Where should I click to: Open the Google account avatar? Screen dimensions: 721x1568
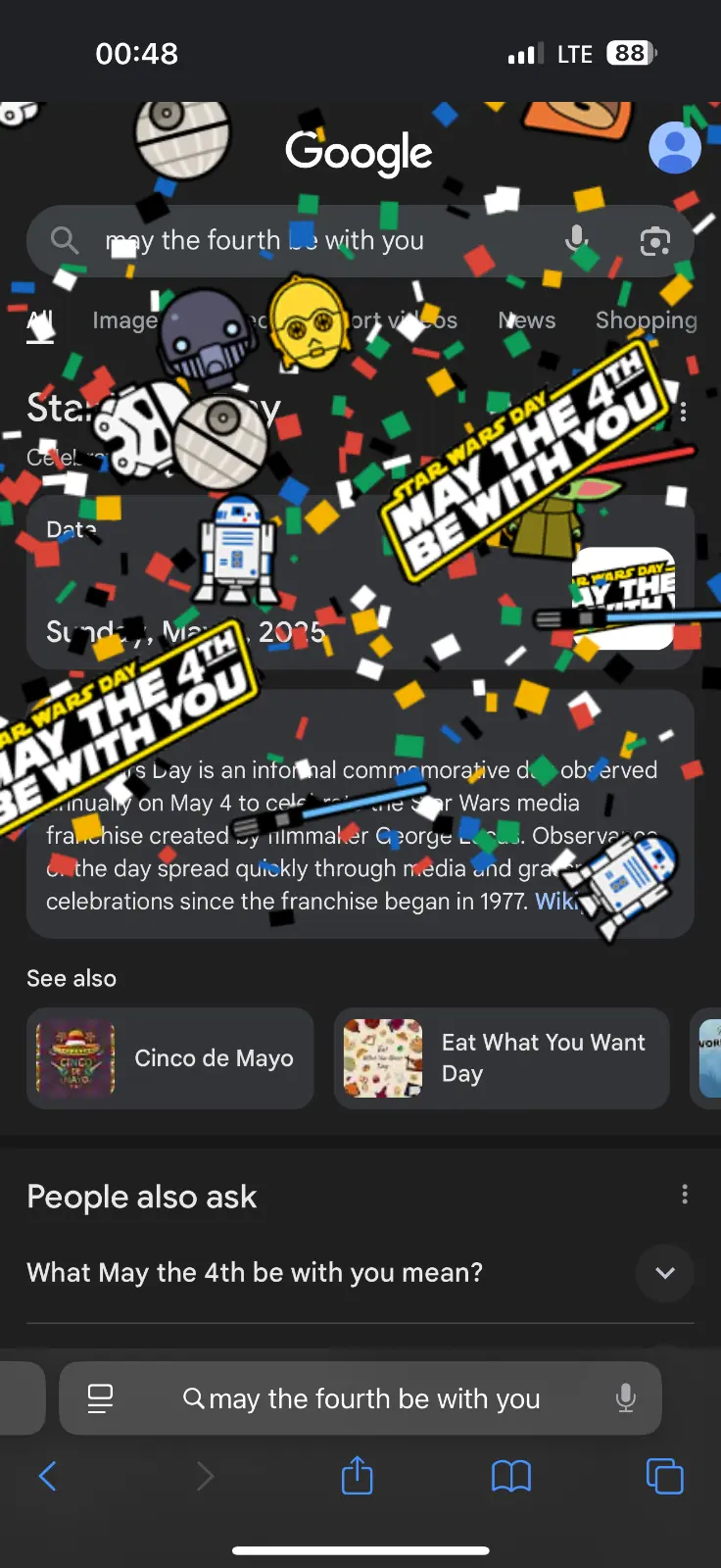click(674, 148)
